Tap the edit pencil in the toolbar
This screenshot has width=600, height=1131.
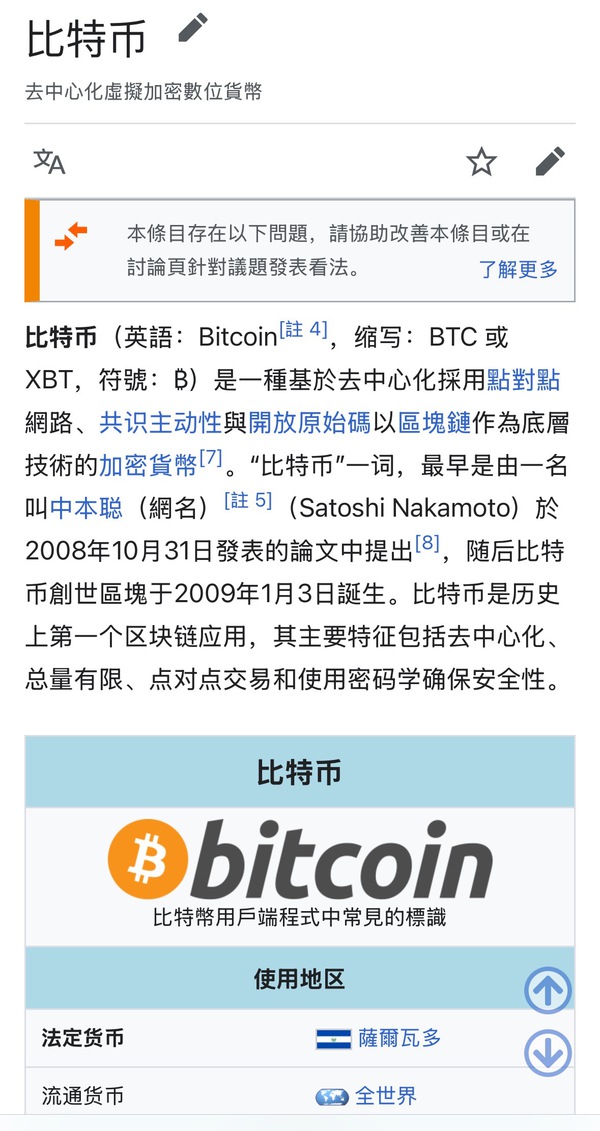[550, 161]
